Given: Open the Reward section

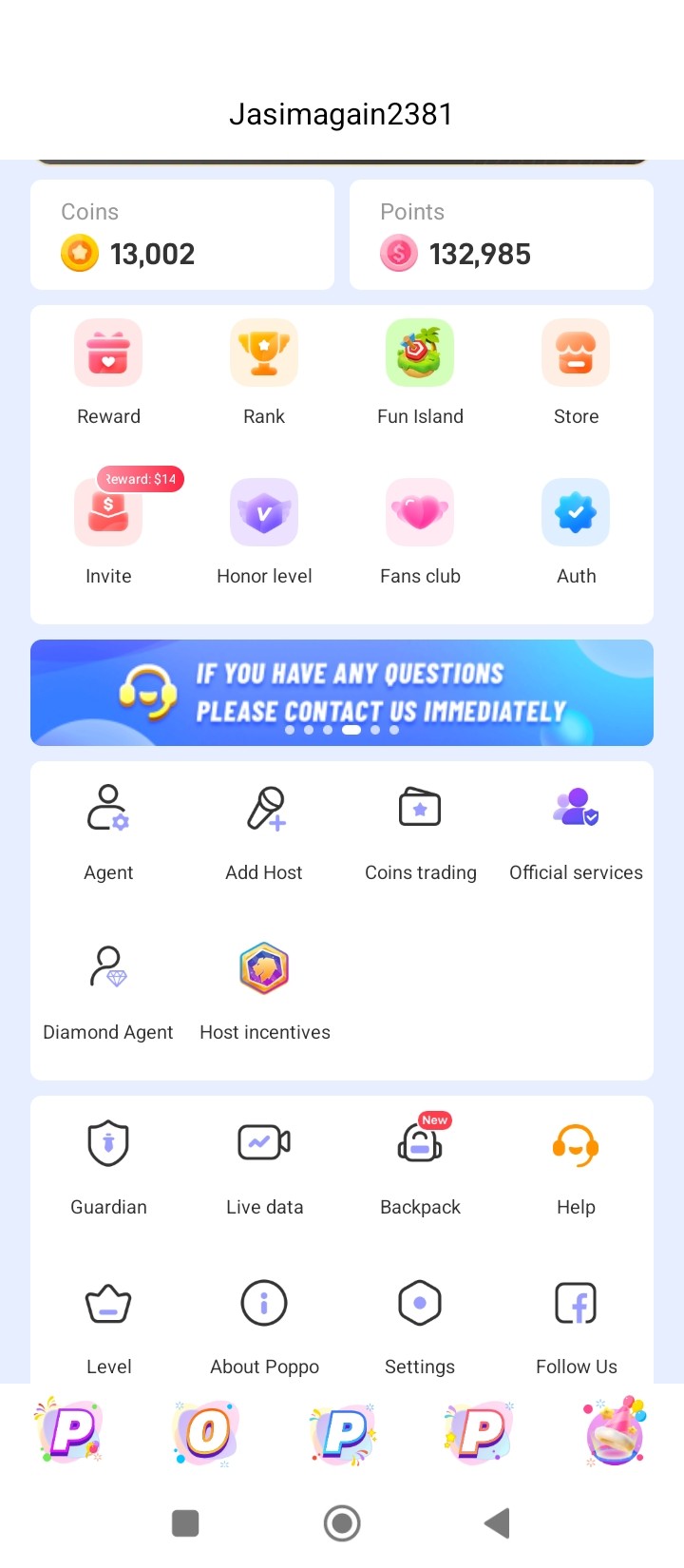Looking at the screenshot, I should [x=108, y=373].
